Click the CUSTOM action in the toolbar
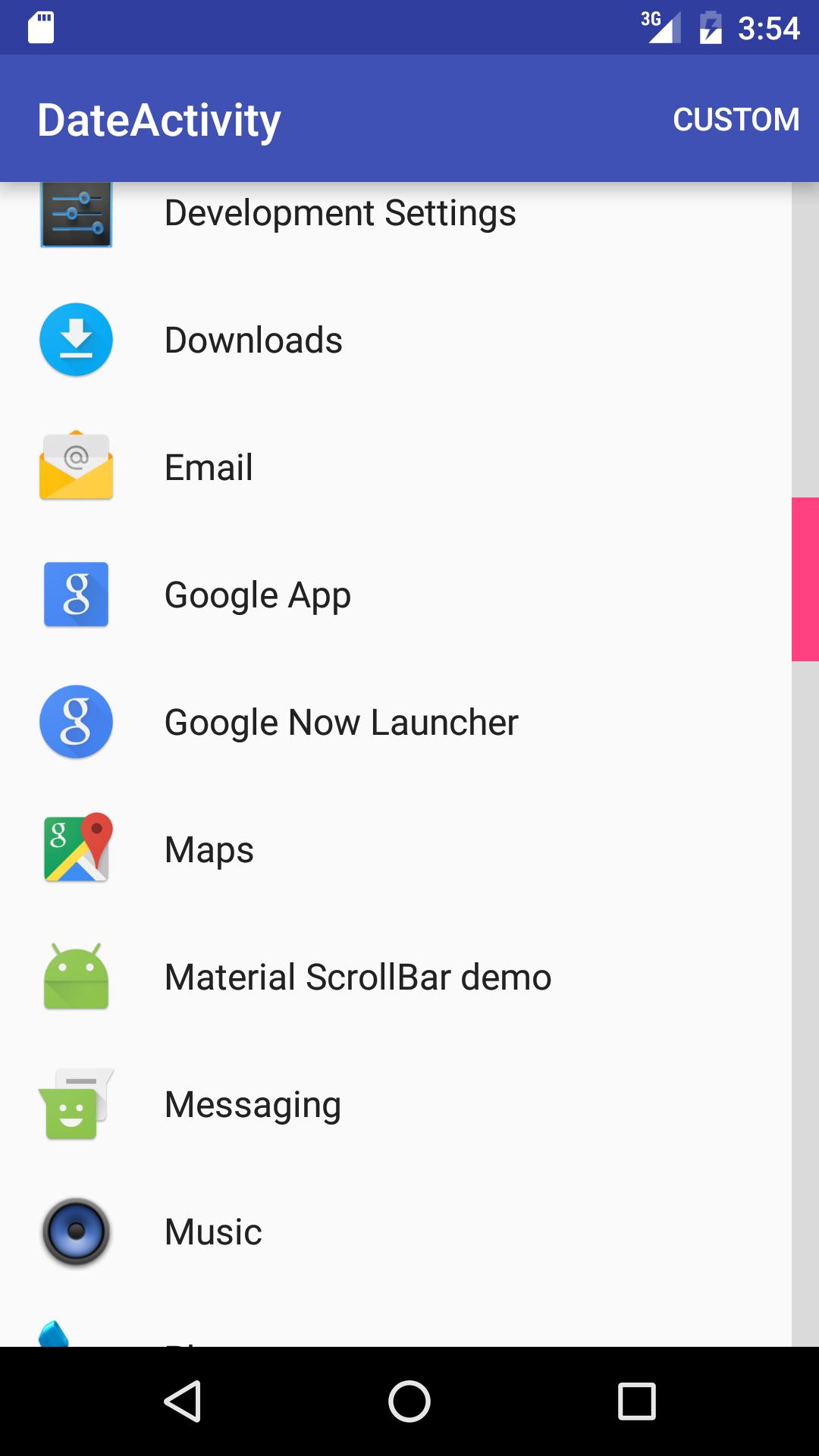Viewport: 819px width, 1456px height. pyautogui.click(x=736, y=119)
